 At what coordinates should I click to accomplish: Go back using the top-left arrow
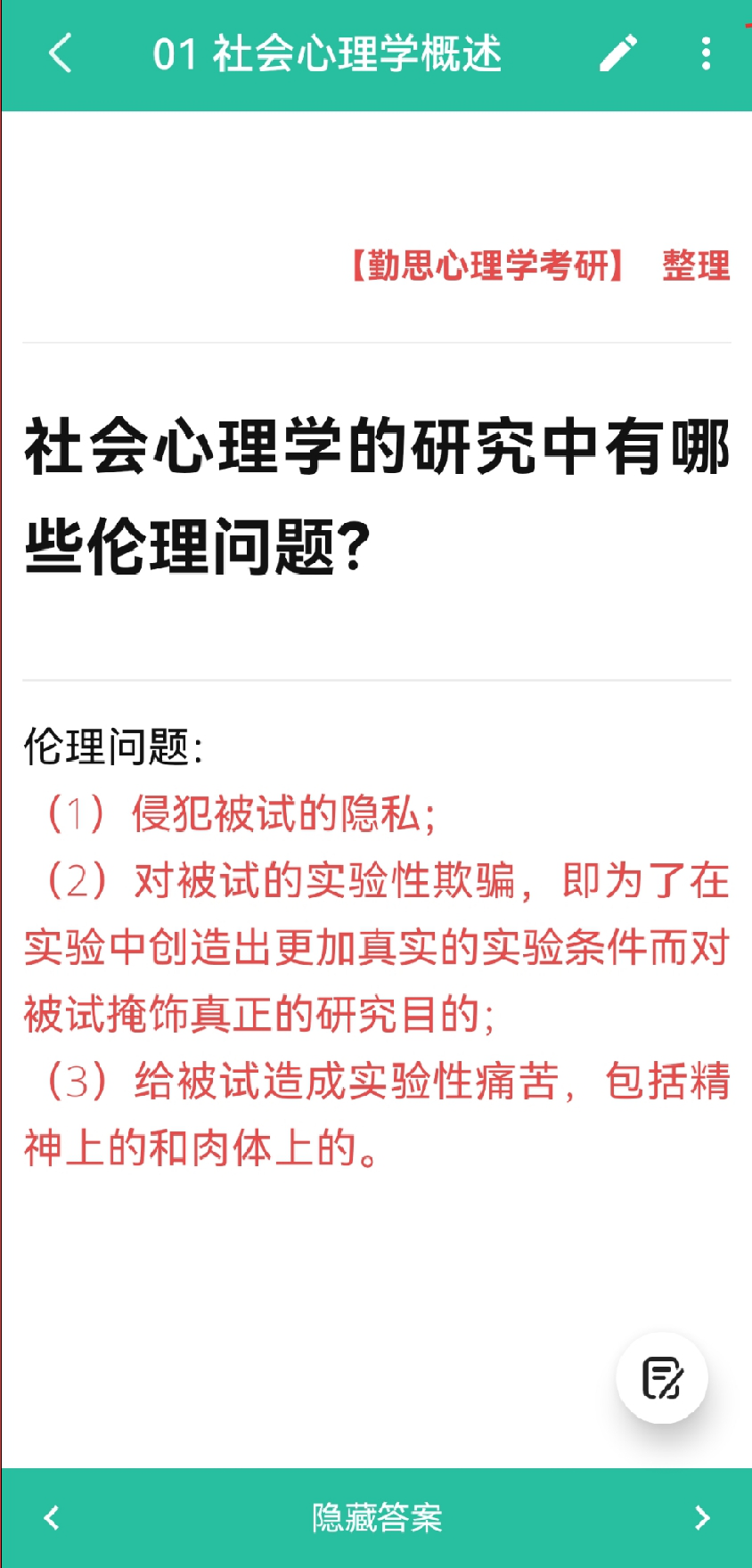(60, 53)
